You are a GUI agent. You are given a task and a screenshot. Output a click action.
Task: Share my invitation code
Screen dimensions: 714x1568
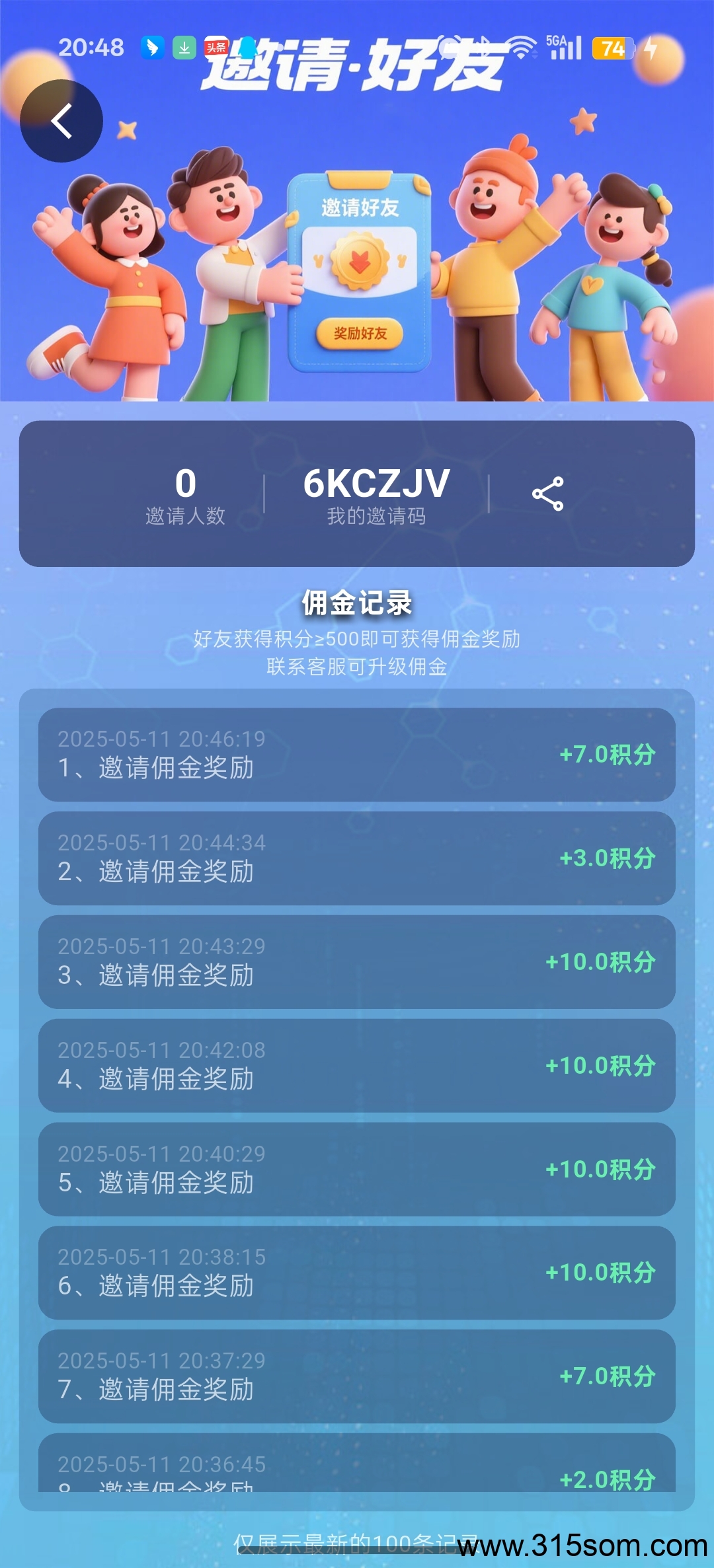click(x=547, y=494)
